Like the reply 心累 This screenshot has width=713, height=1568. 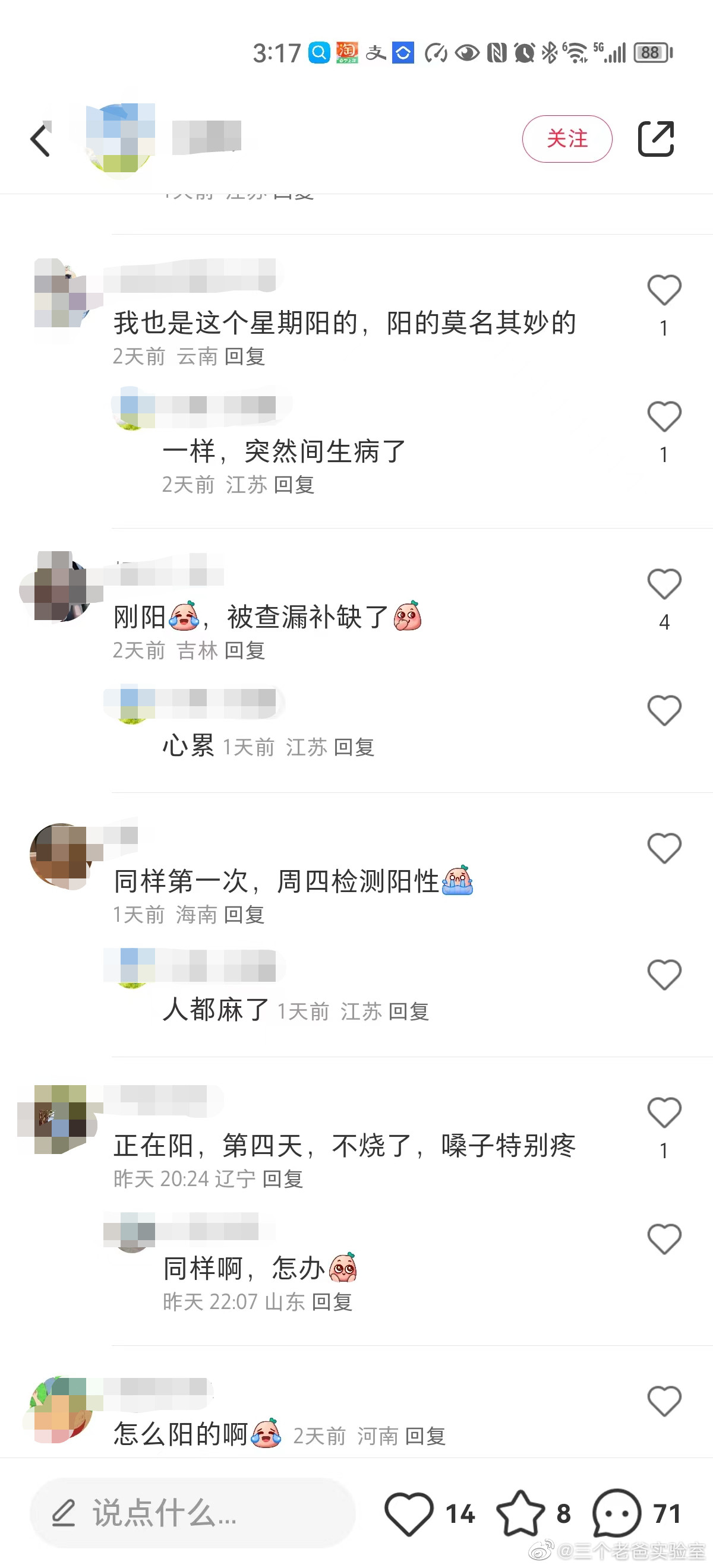click(664, 710)
